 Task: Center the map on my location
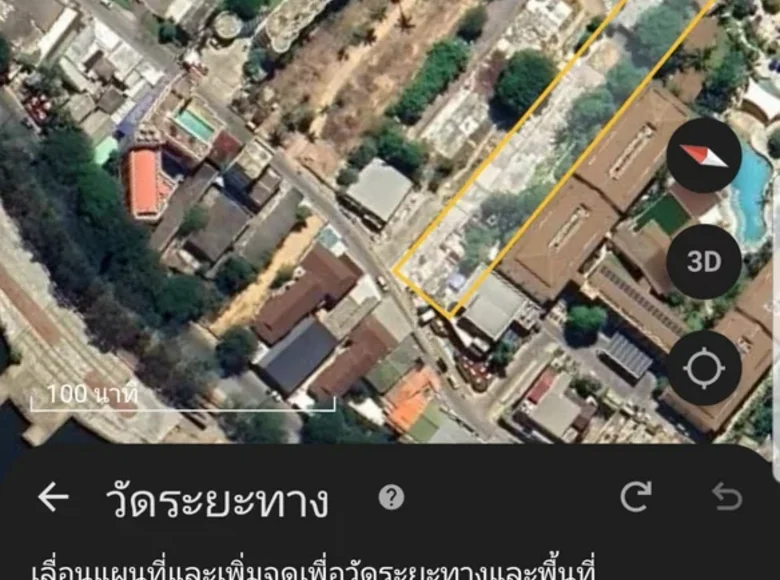click(x=704, y=368)
